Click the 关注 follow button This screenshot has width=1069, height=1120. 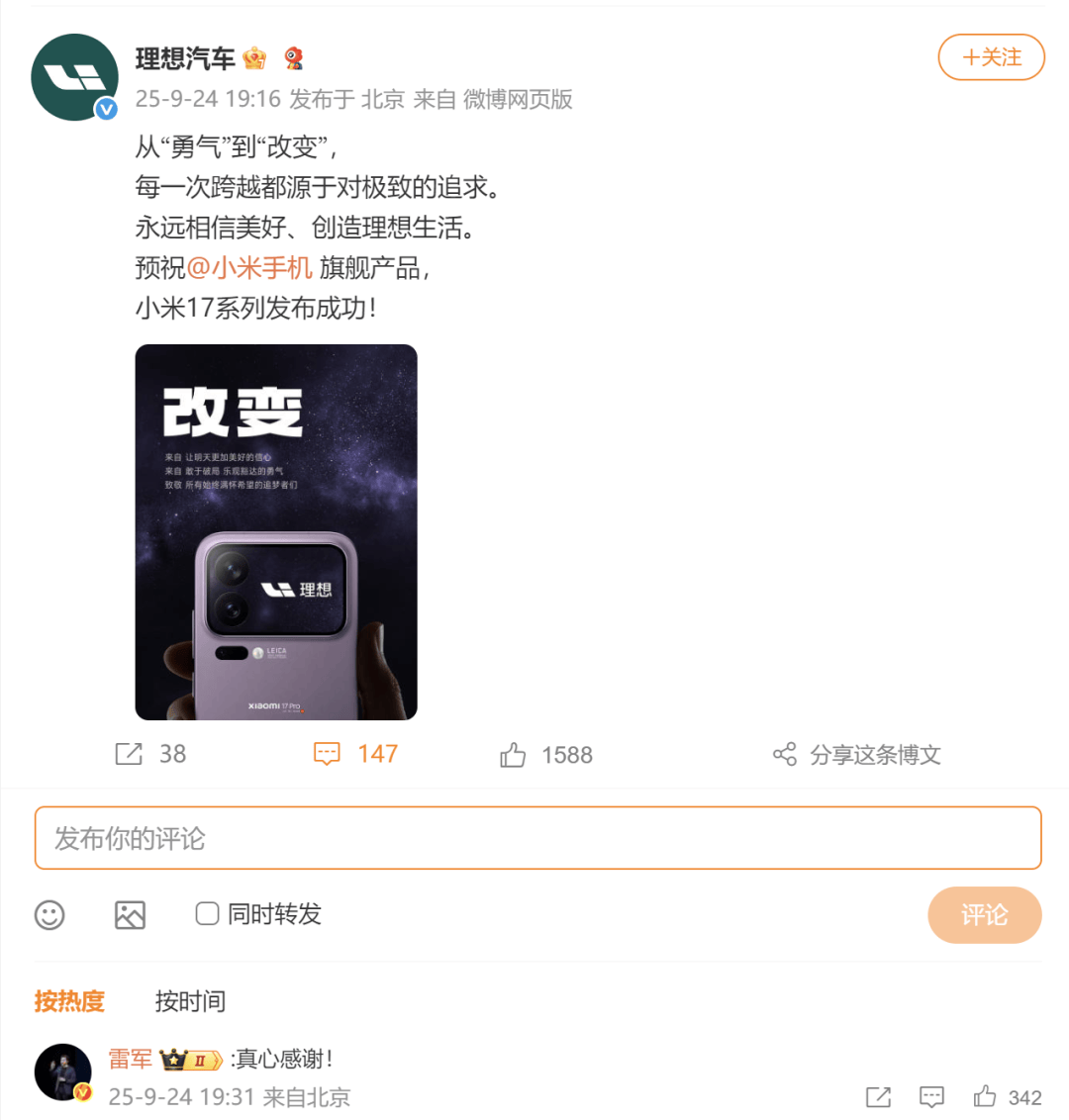(x=991, y=57)
